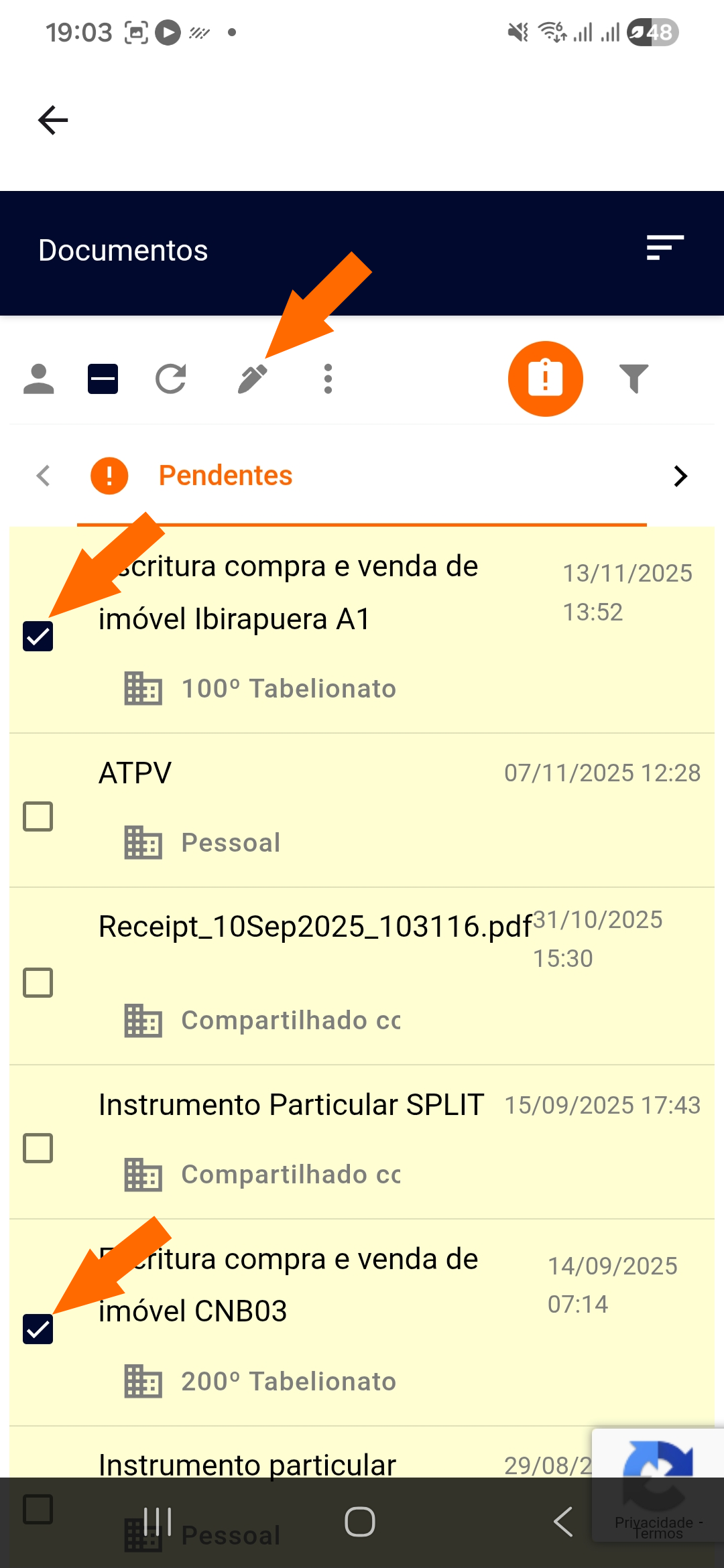The image size is (724, 1568).
Task: Tap the system home button
Action: tap(360, 1522)
